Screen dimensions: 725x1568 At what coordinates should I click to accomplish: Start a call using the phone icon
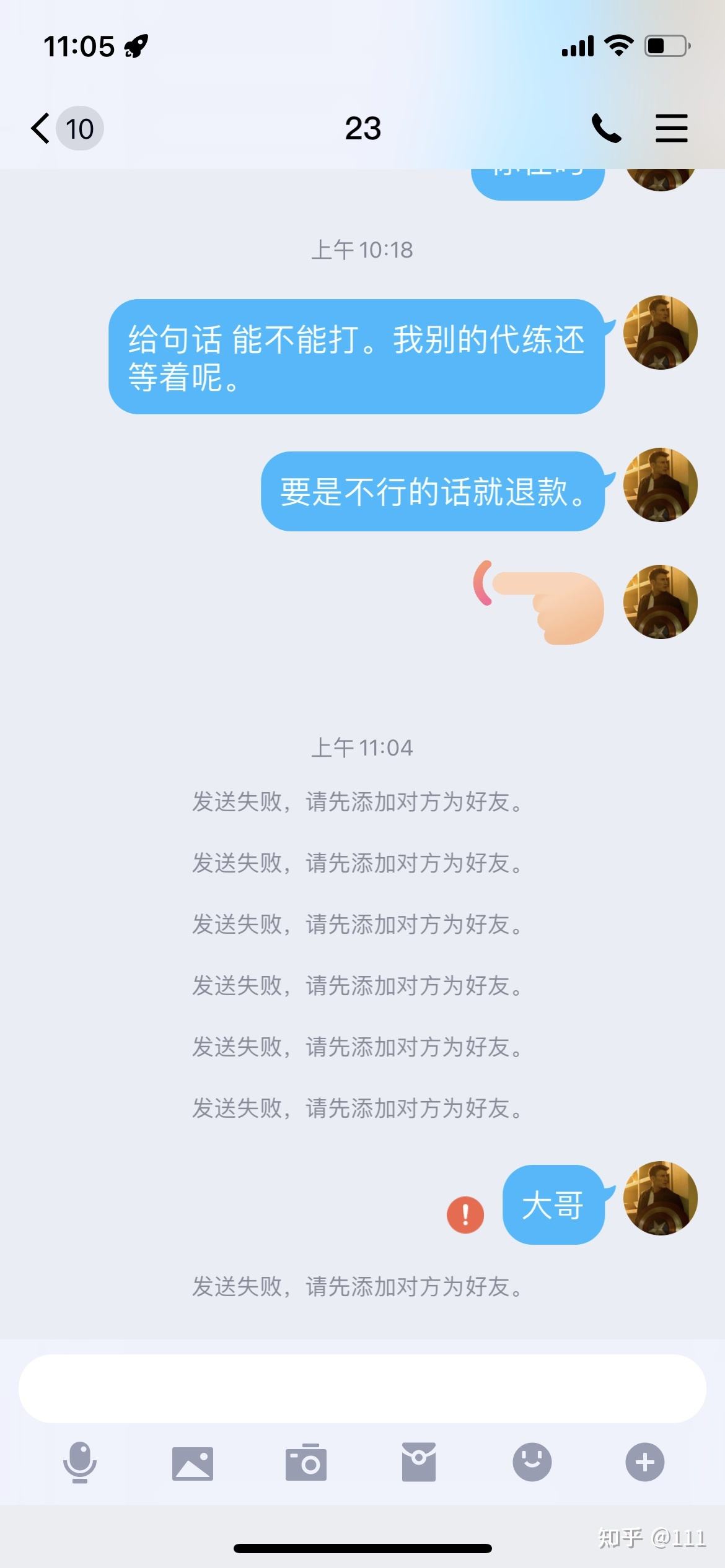tap(605, 128)
